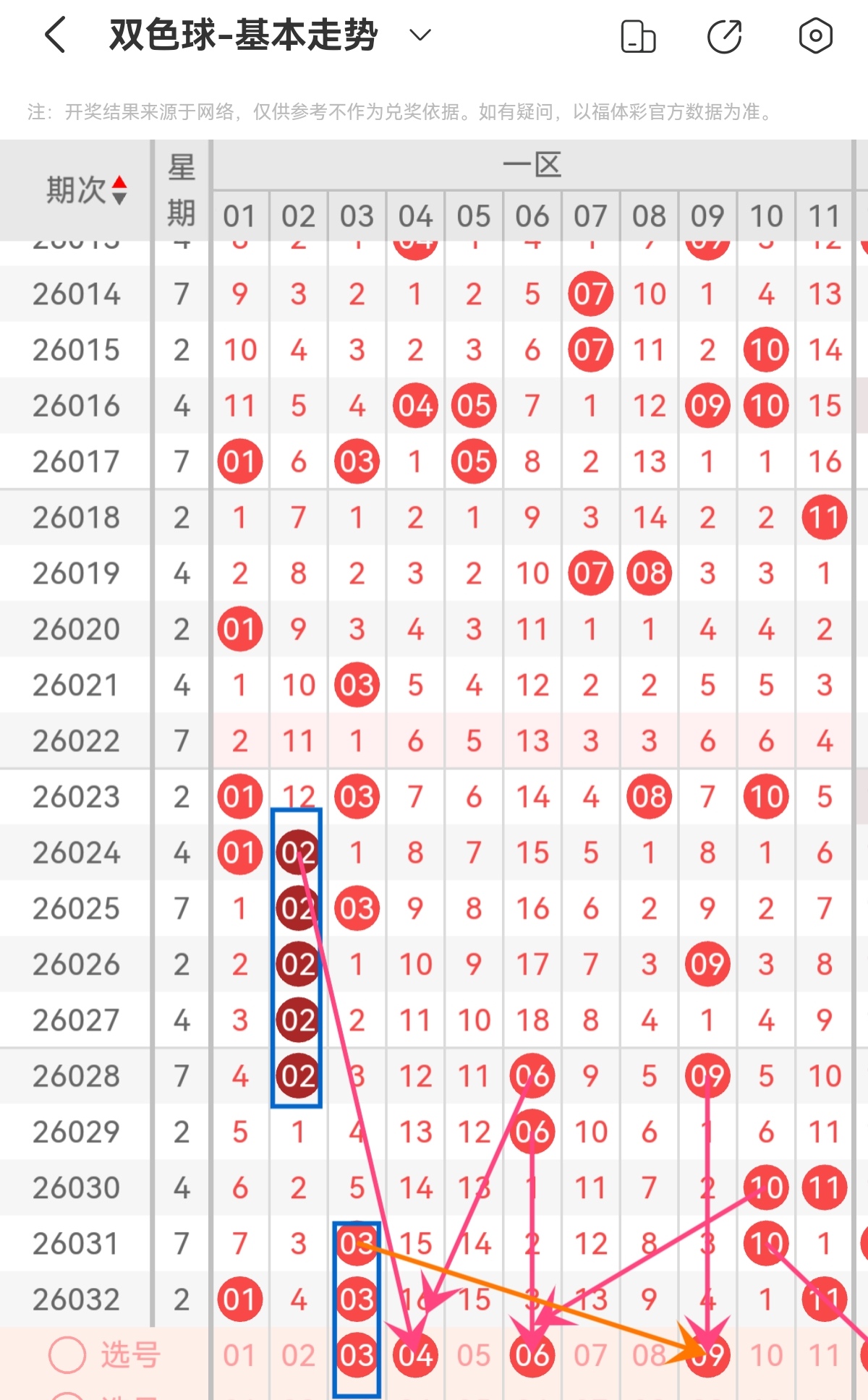Image resolution: width=868 pixels, height=1400 pixels.
Task: Select the first 选号 radio circle
Action: [67, 1354]
